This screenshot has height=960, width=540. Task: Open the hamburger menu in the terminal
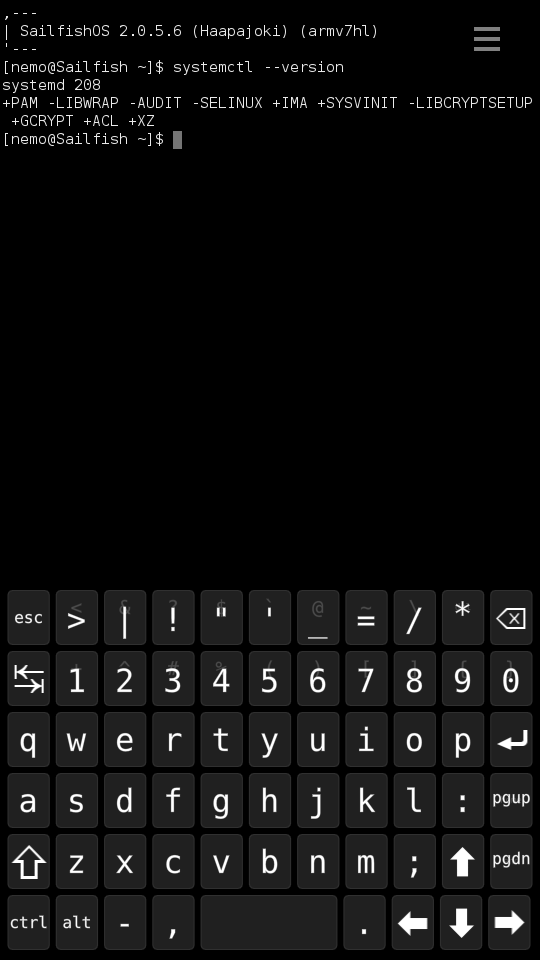pos(487,39)
